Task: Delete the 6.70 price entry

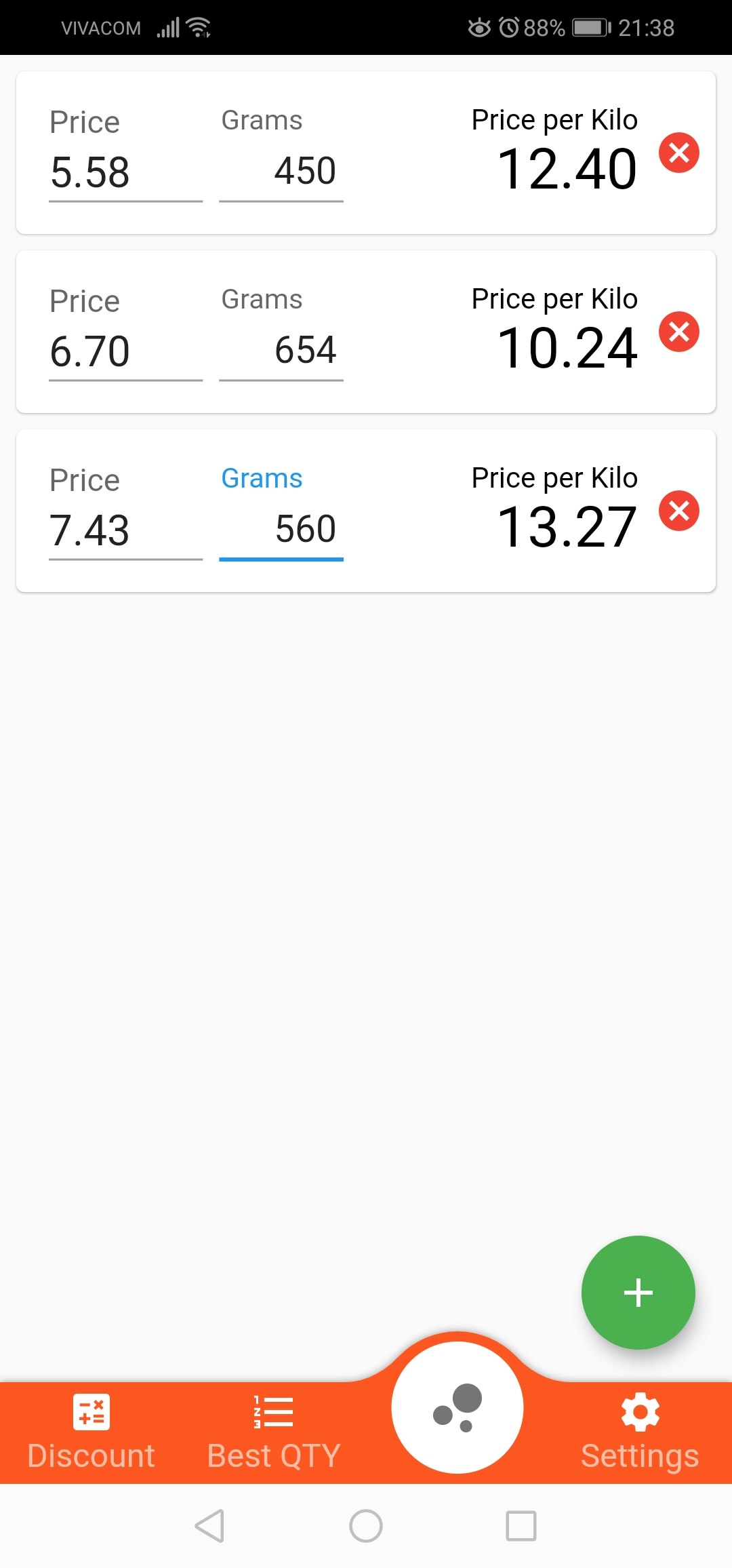Action: (678, 332)
